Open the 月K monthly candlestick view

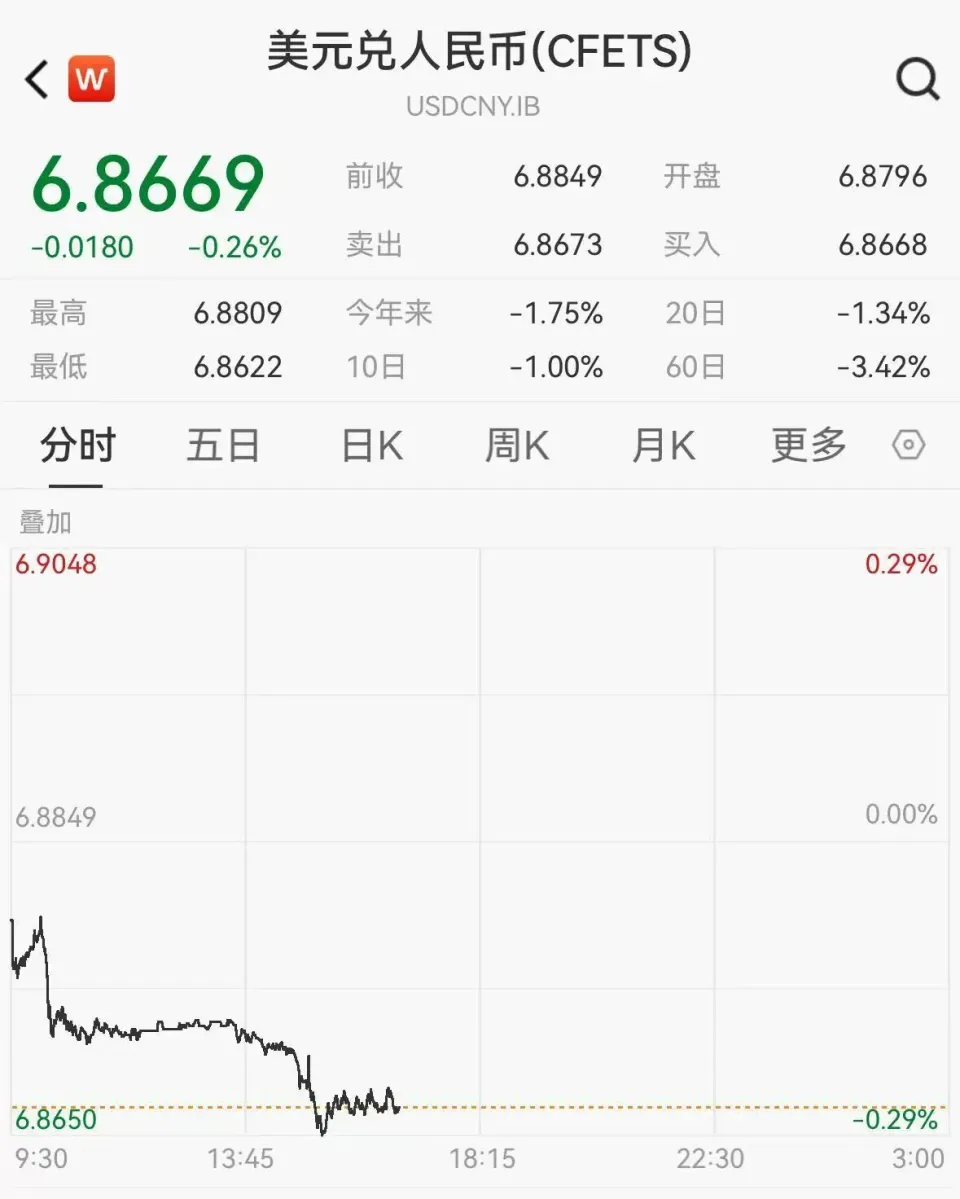point(661,446)
